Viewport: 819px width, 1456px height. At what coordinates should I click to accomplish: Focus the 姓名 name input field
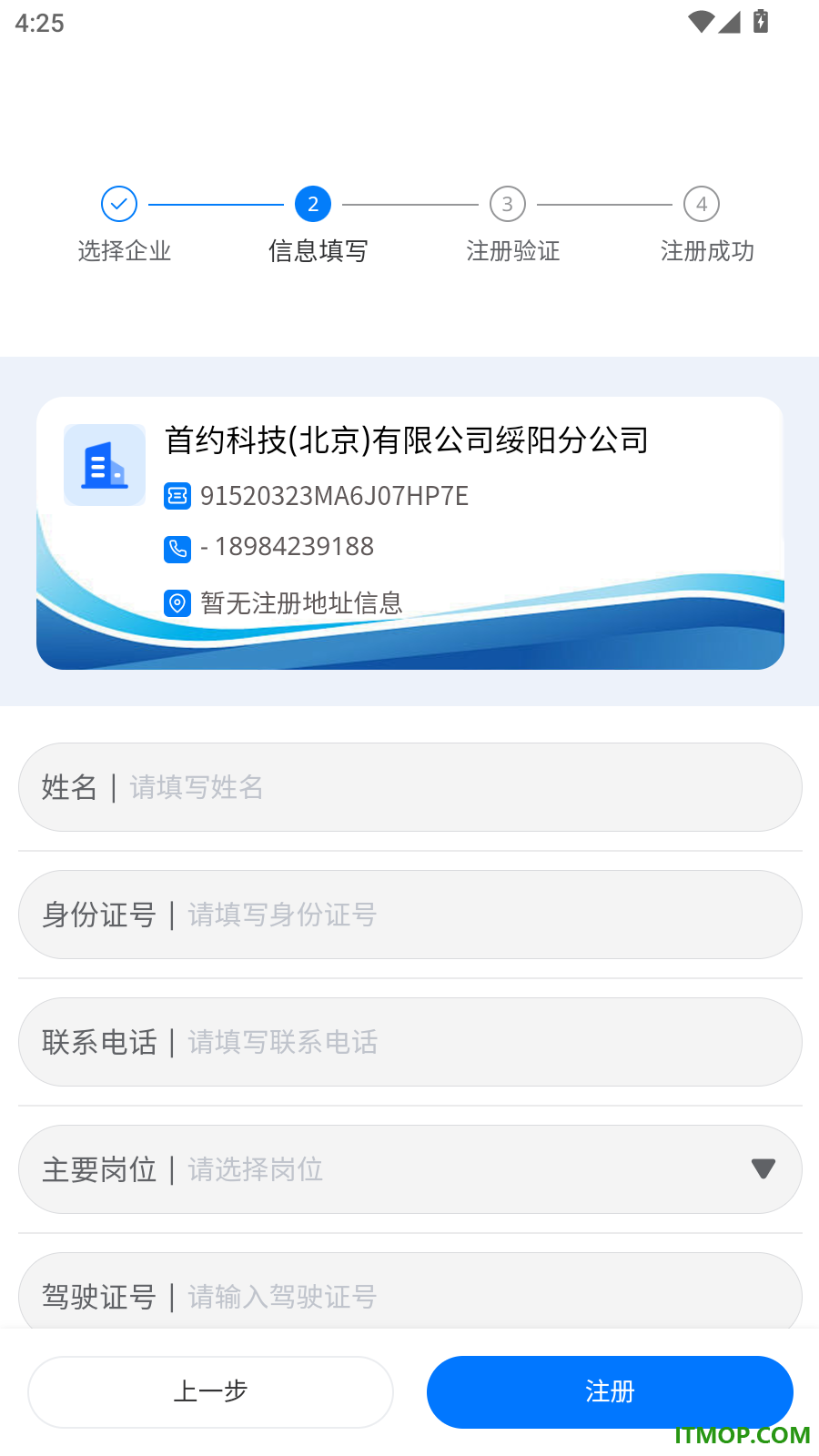409,787
